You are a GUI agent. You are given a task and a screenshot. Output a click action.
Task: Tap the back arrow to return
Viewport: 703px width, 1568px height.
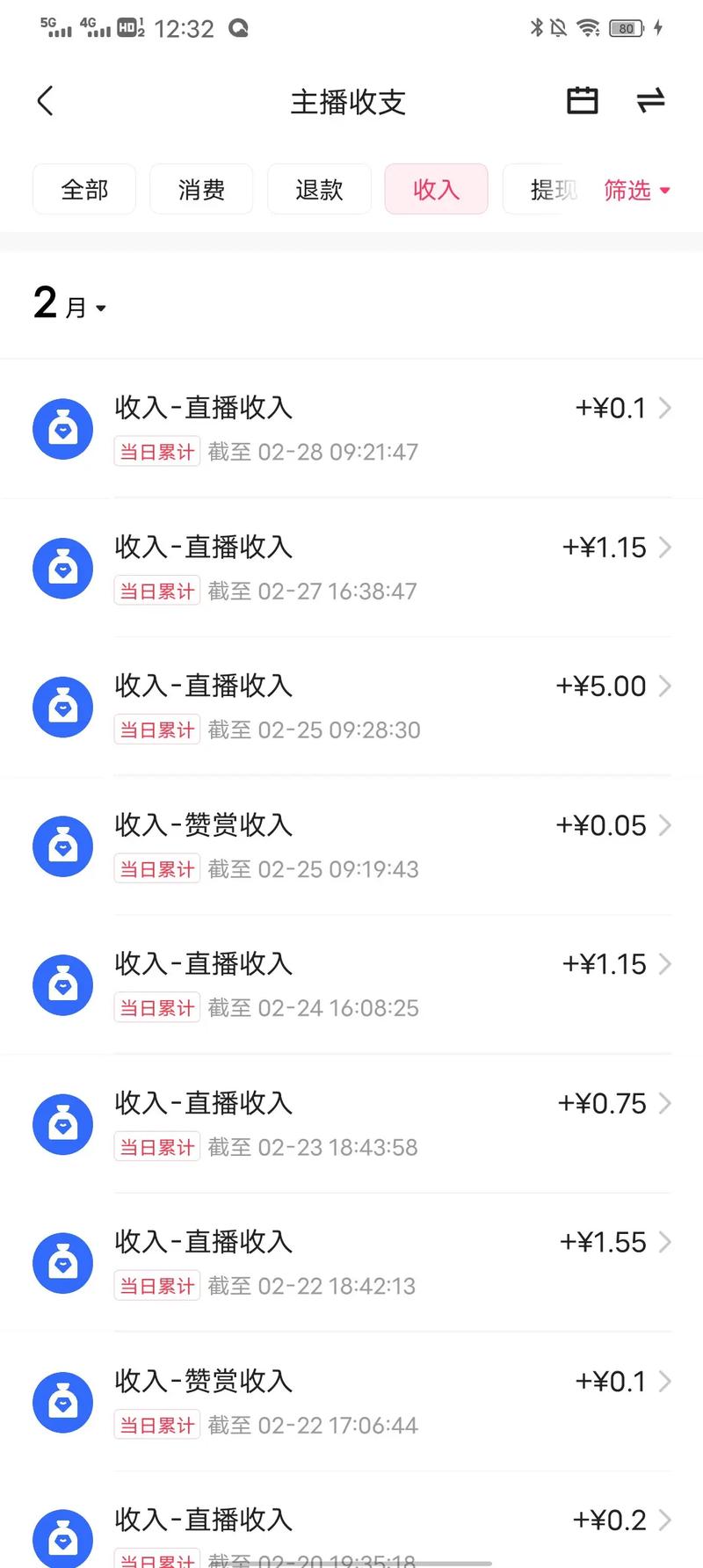[45, 100]
